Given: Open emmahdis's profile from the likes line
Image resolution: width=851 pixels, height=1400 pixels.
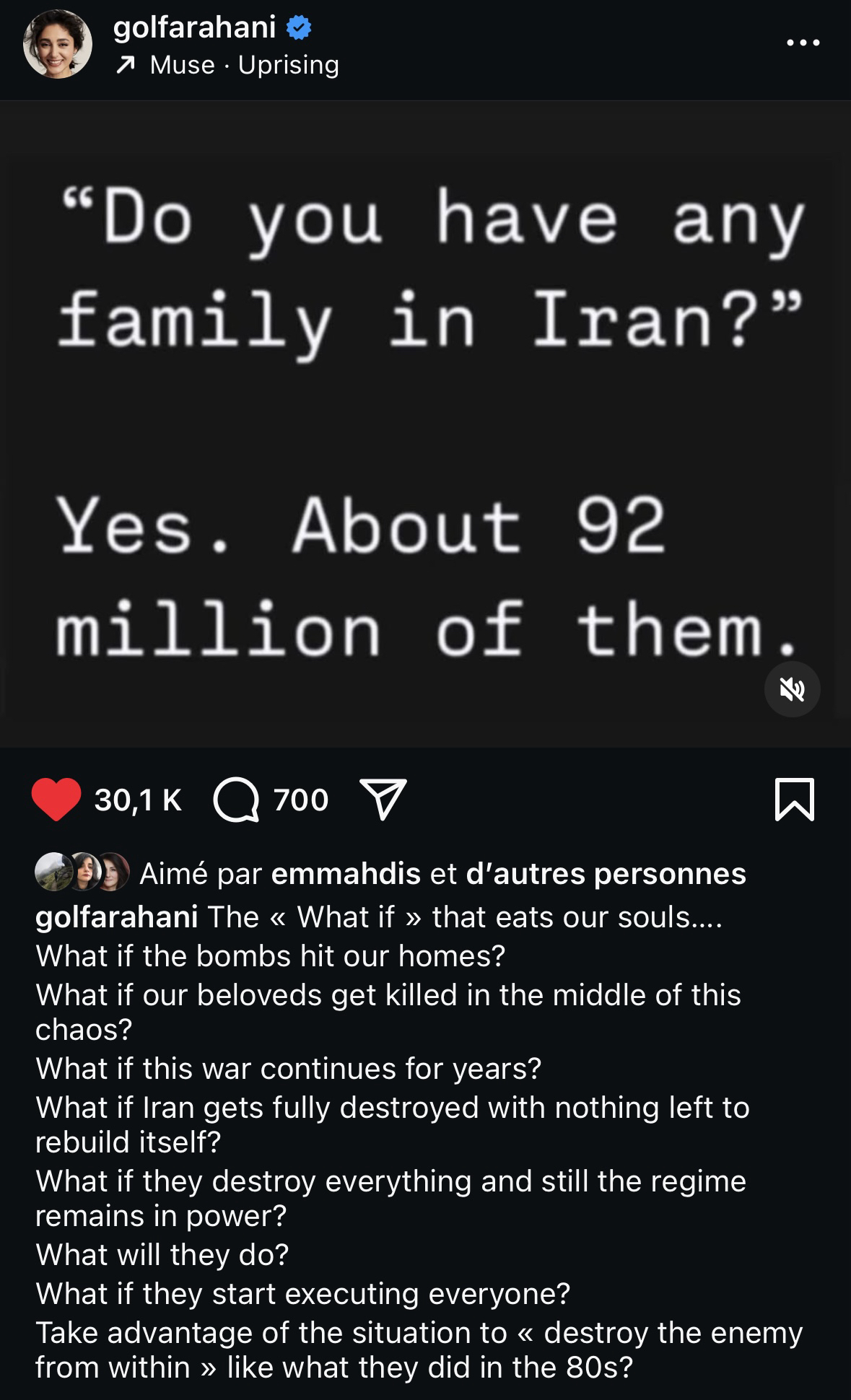Looking at the screenshot, I should (x=346, y=874).
